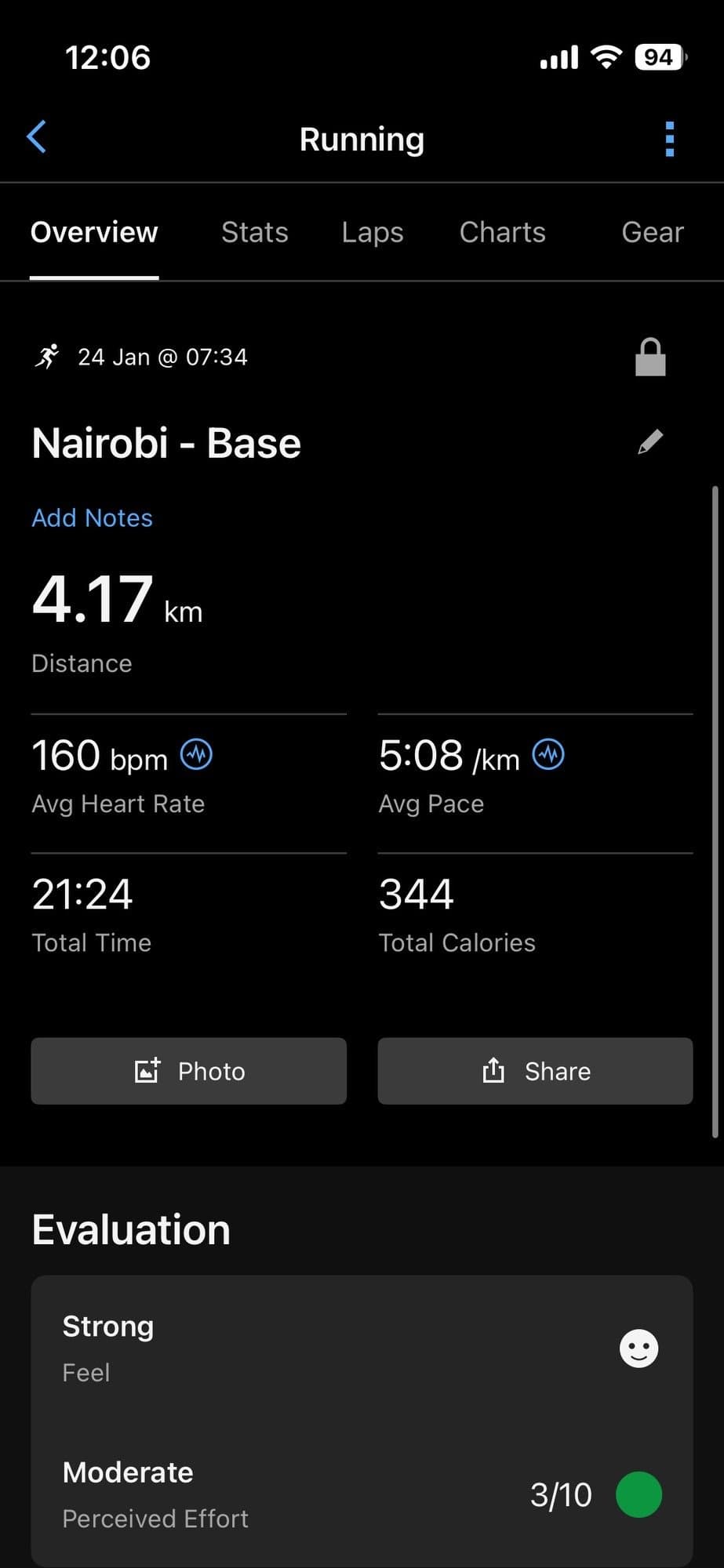Open the Laps tab

pos(373,232)
